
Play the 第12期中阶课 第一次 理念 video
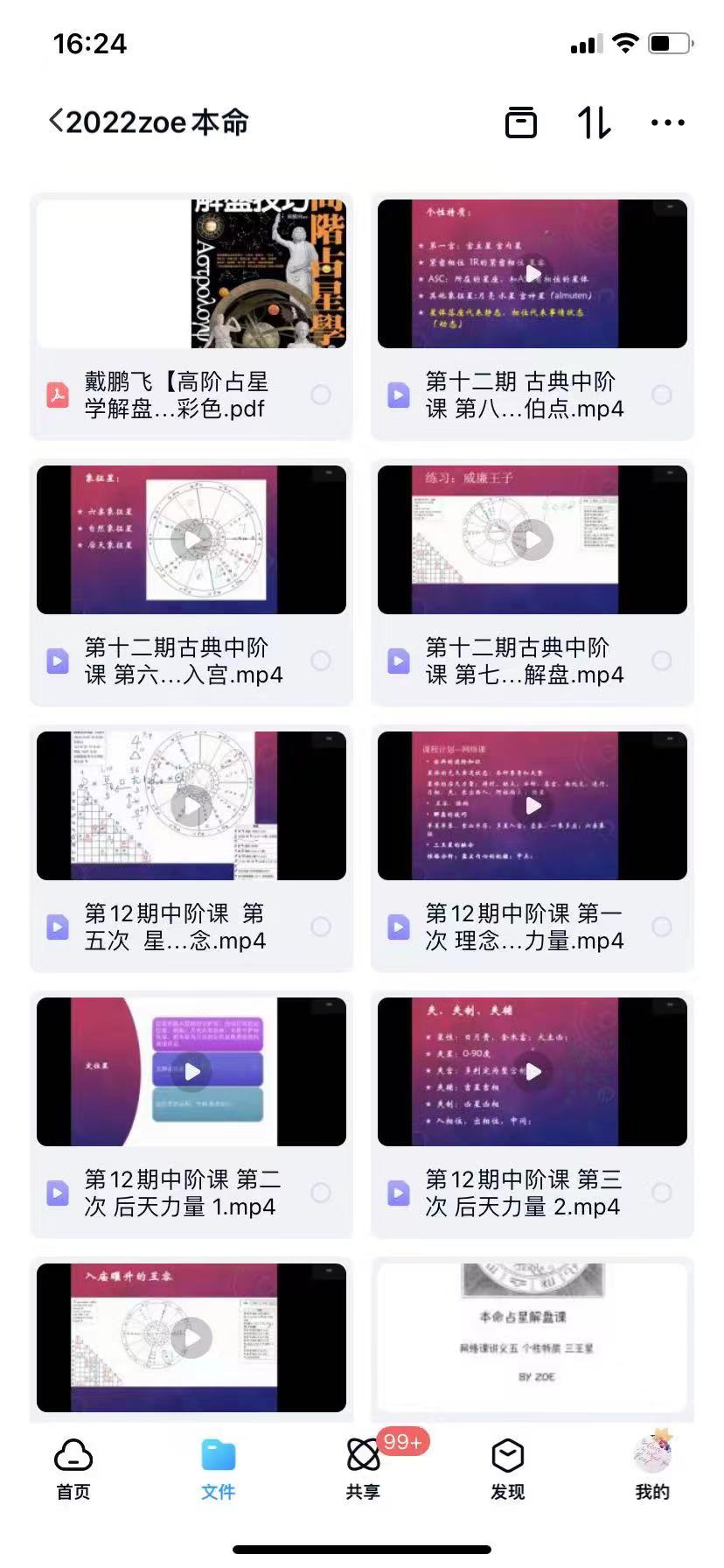[533, 806]
